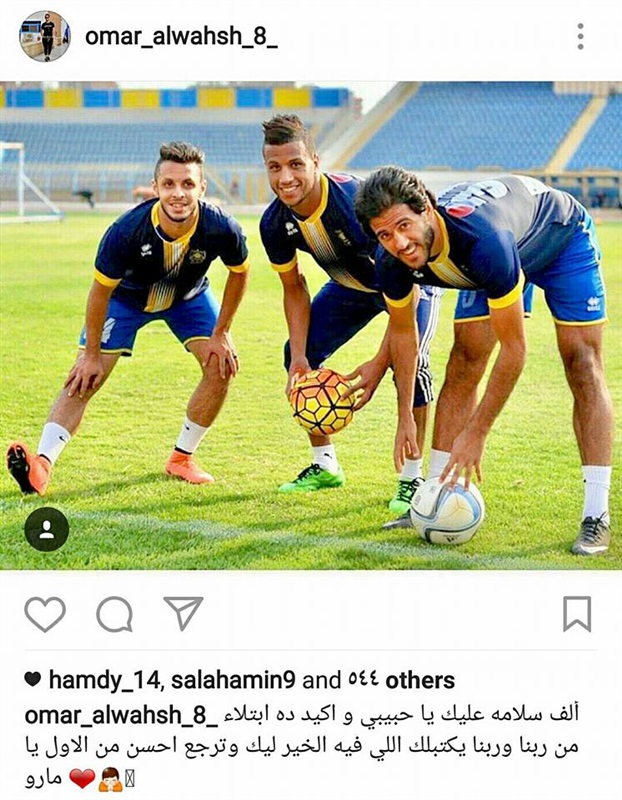Open the omar_alwahsh_8_ username in the post header
622x800 pixels.
(180, 37)
